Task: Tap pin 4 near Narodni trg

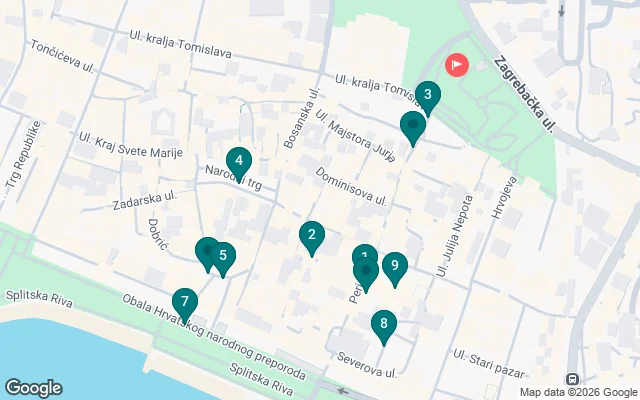Action: click(238, 160)
